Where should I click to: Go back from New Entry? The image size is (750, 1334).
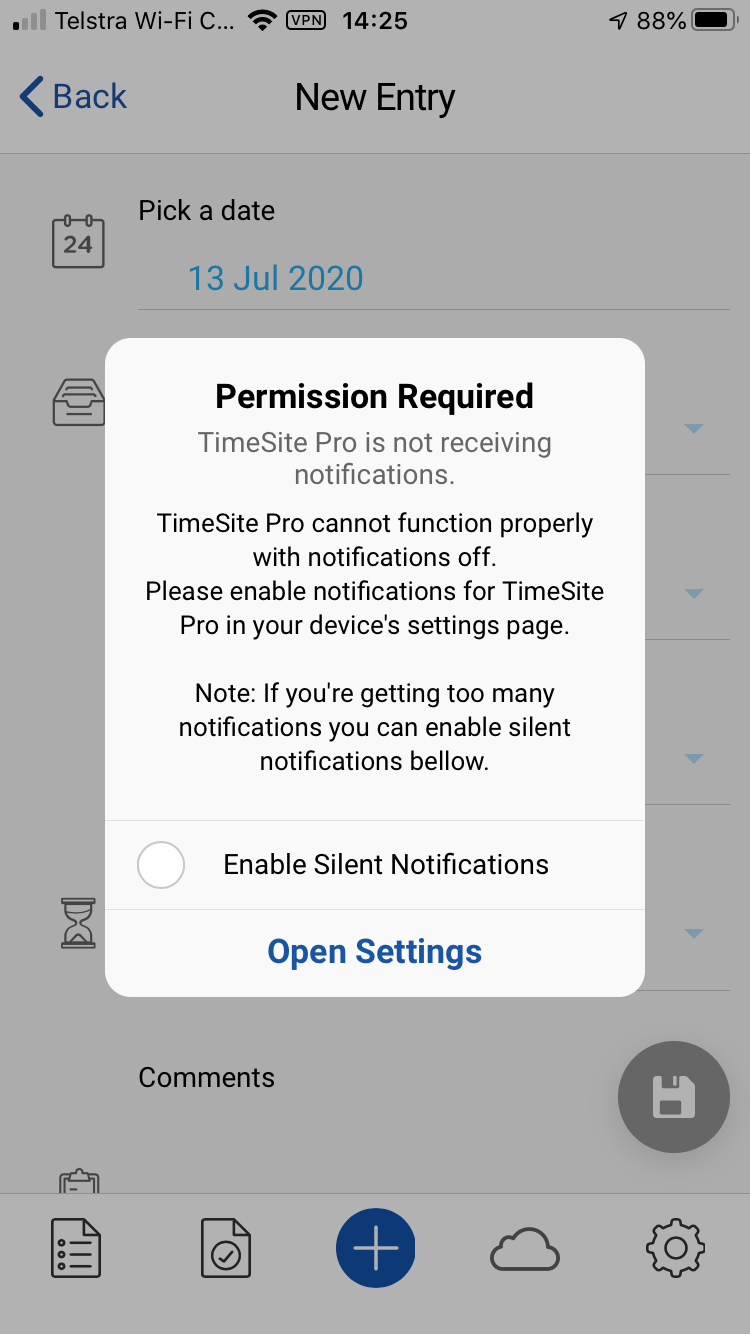73,97
